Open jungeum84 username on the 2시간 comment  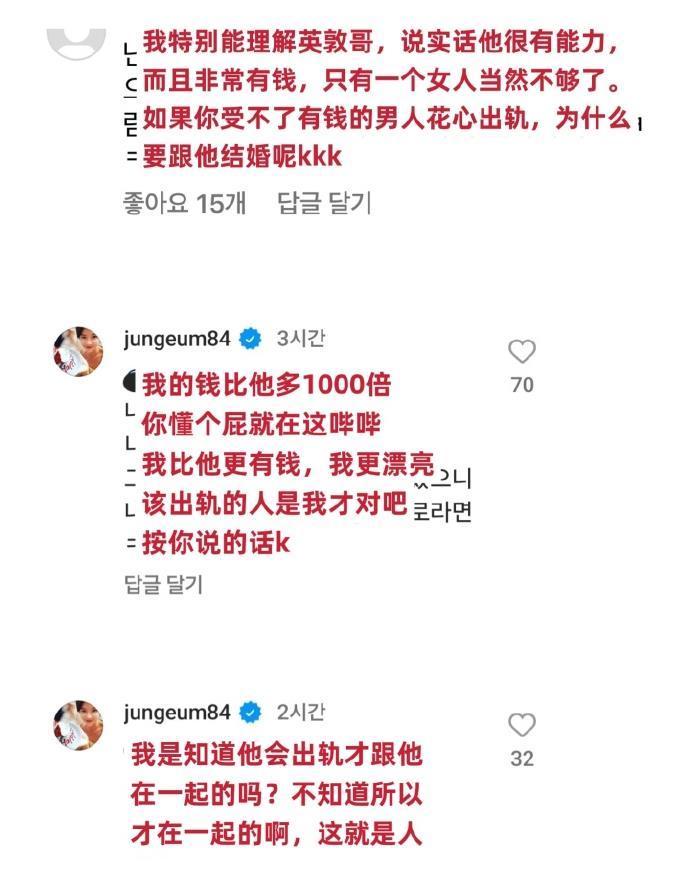178,712
